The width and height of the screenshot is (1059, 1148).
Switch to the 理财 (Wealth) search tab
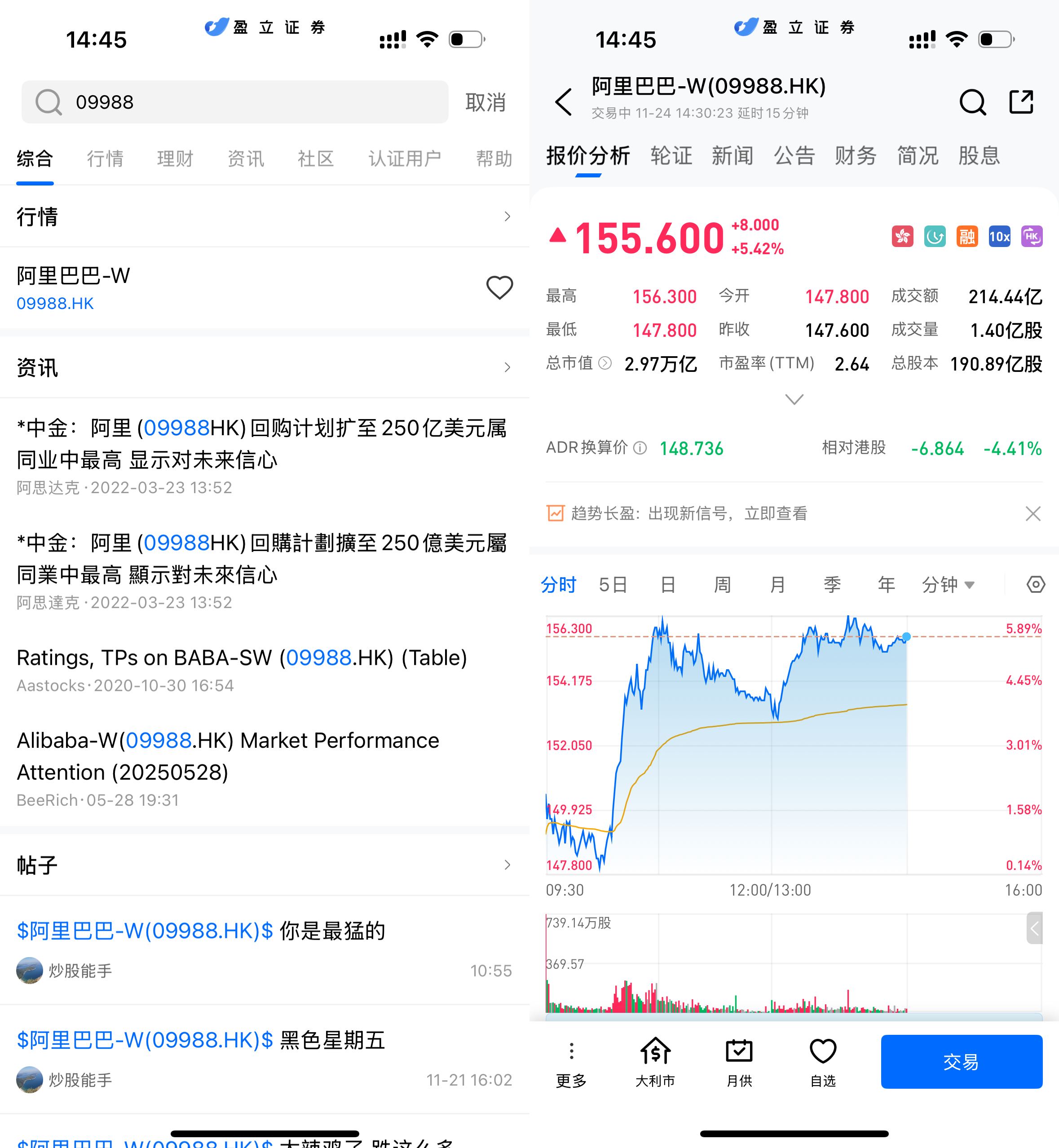pos(175,158)
